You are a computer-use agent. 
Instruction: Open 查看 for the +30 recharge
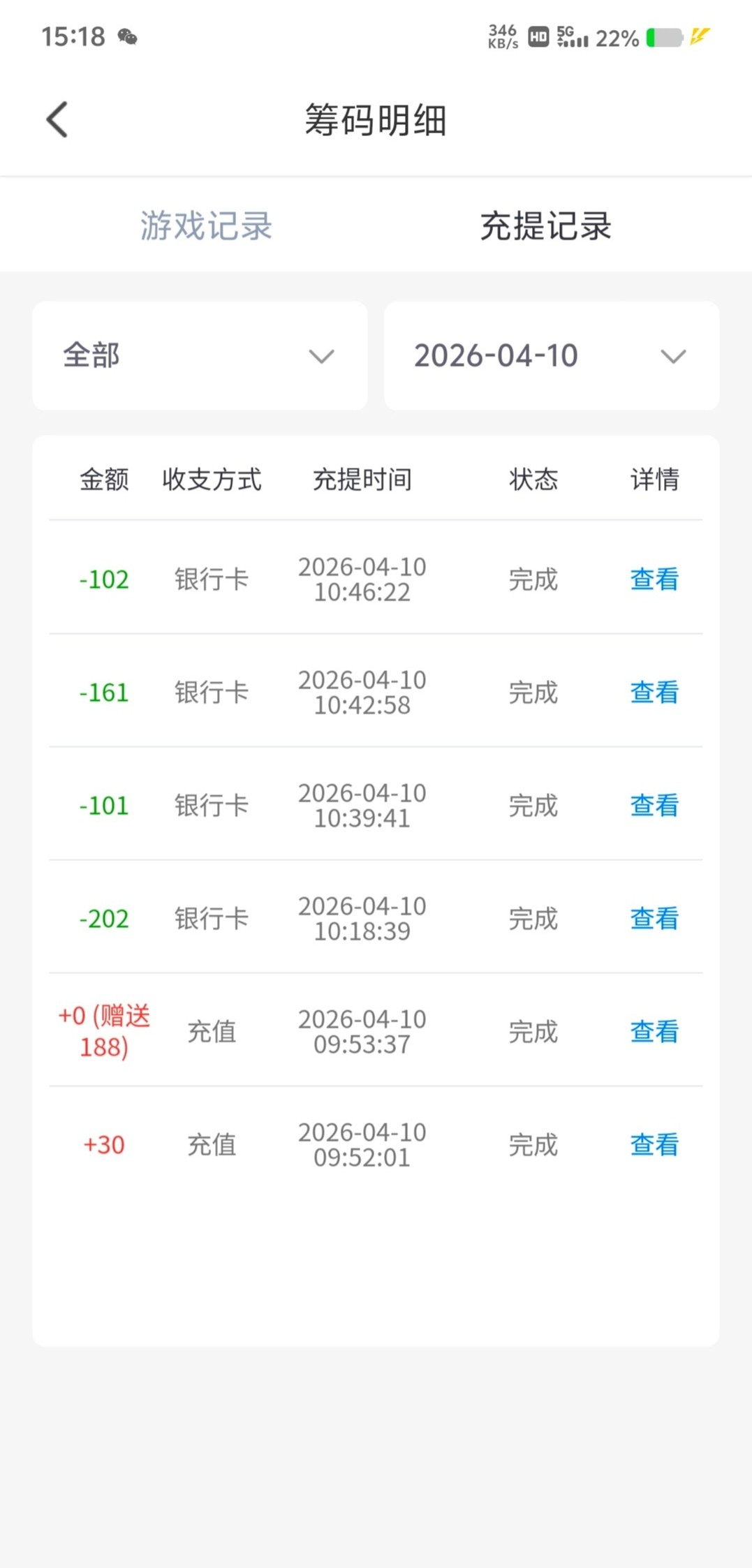click(x=654, y=1145)
